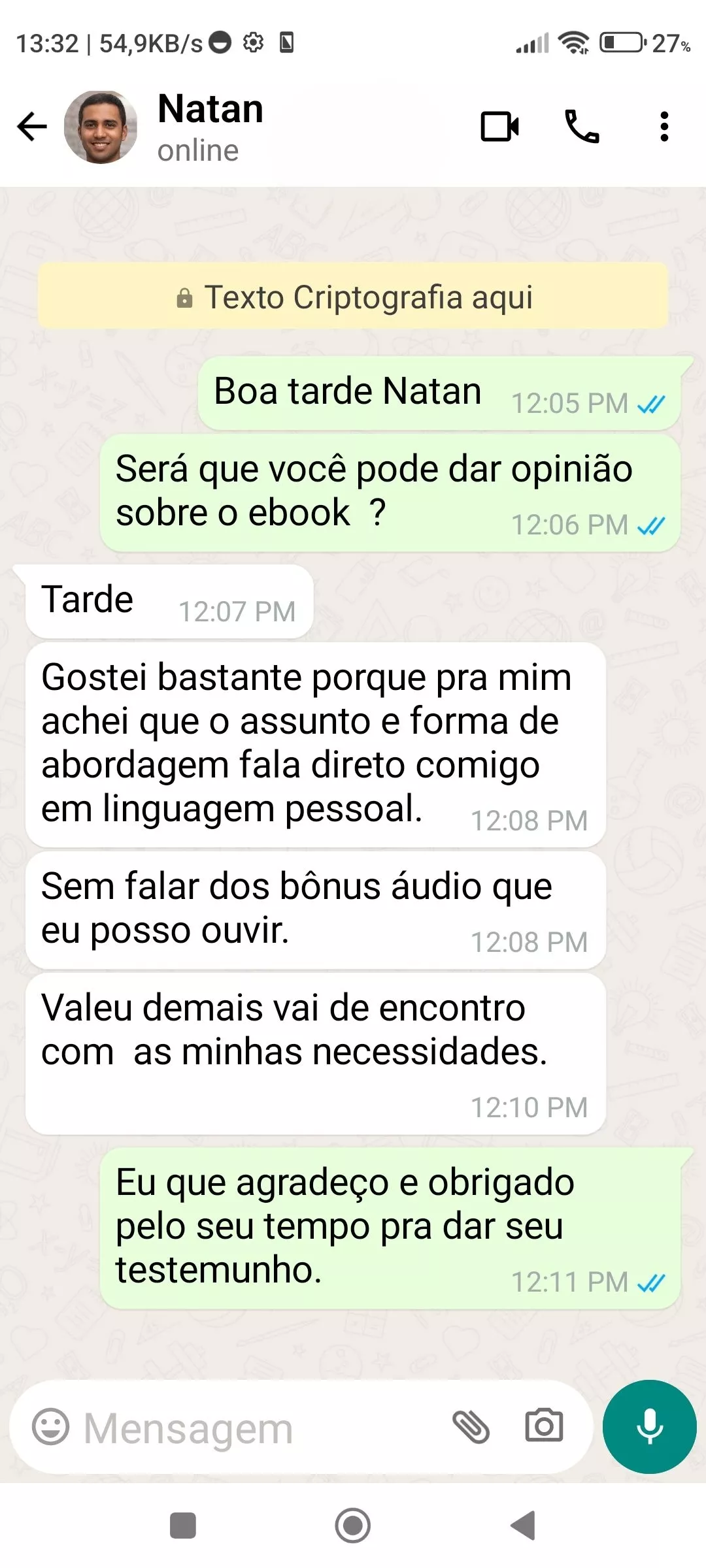Open Natan's profile picture
Image resolution: width=706 pixels, height=1568 pixels.
[x=101, y=127]
